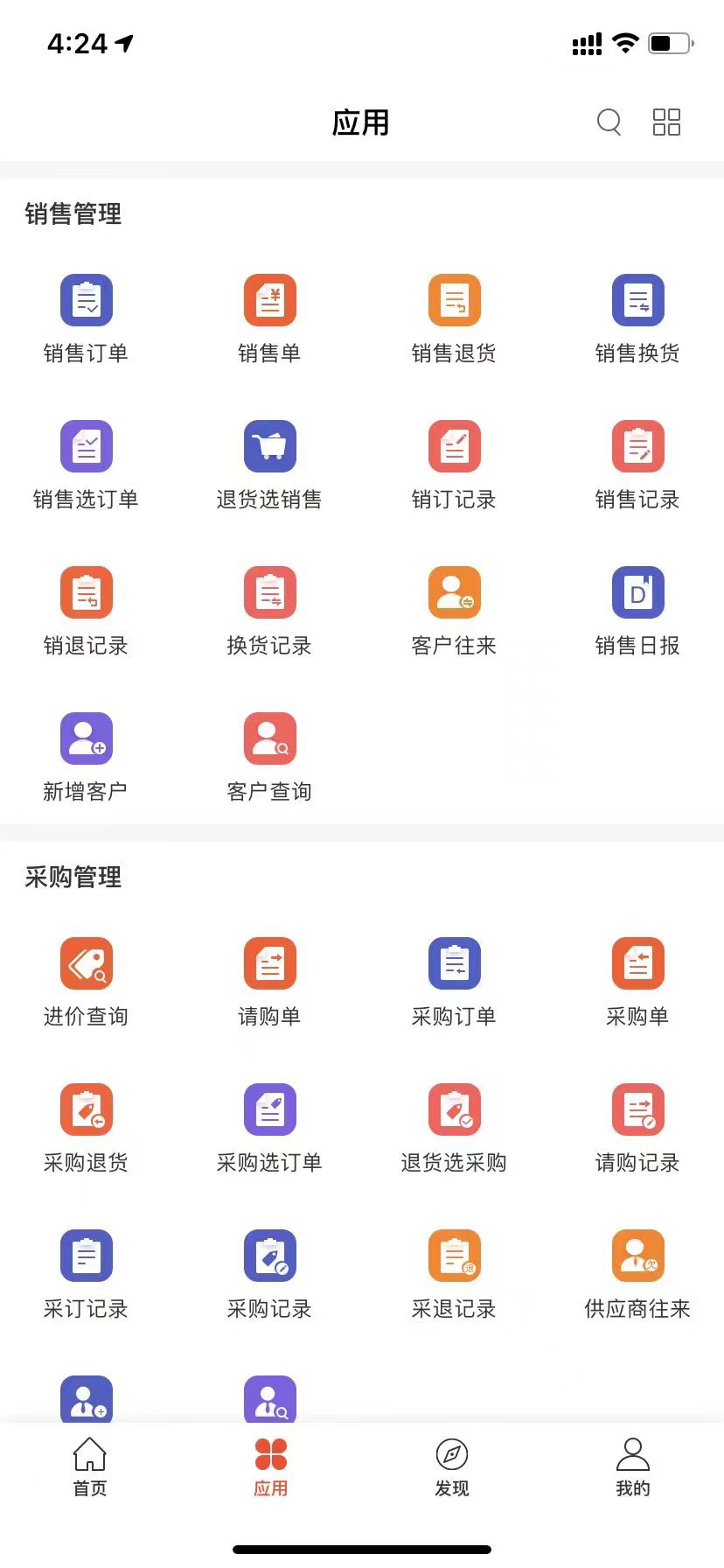The image size is (724, 1568).
Task: Switch to the 首页 tab
Action: 89,1466
